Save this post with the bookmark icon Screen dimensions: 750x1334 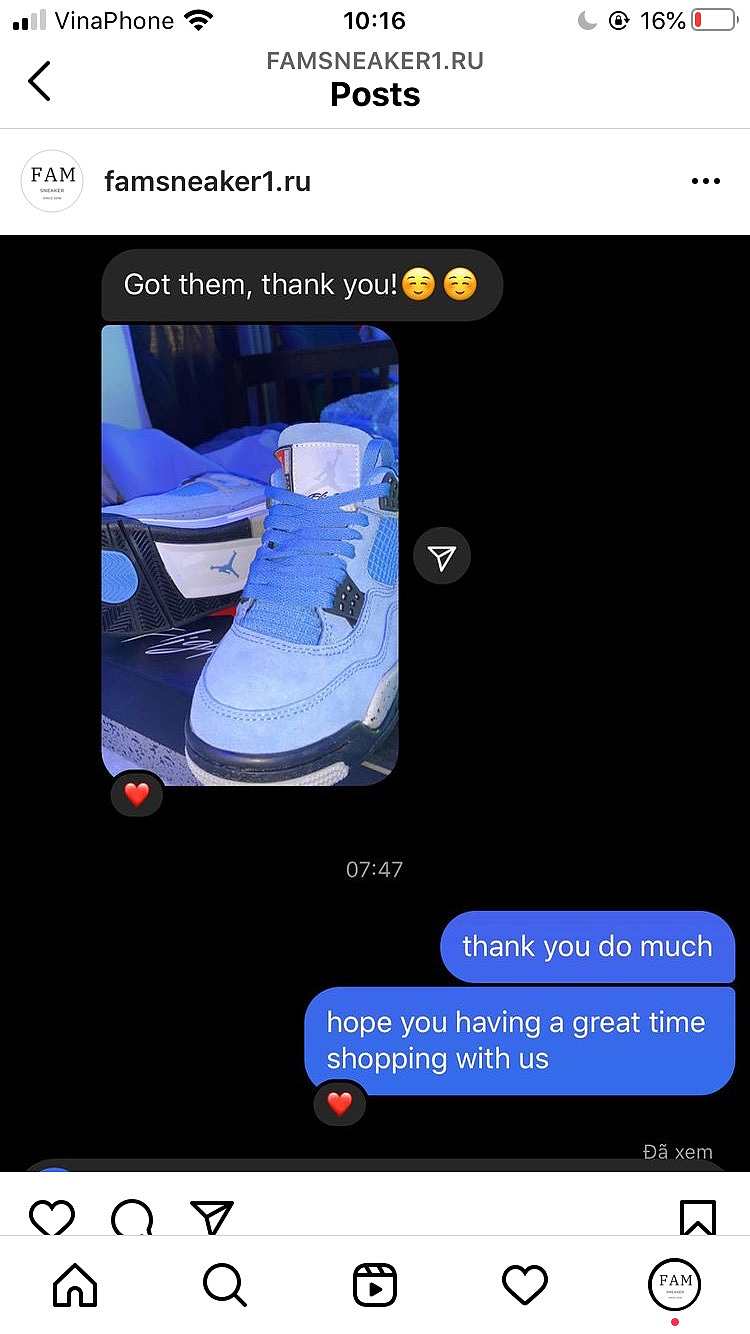pyautogui.click(x=697, y=1217)
